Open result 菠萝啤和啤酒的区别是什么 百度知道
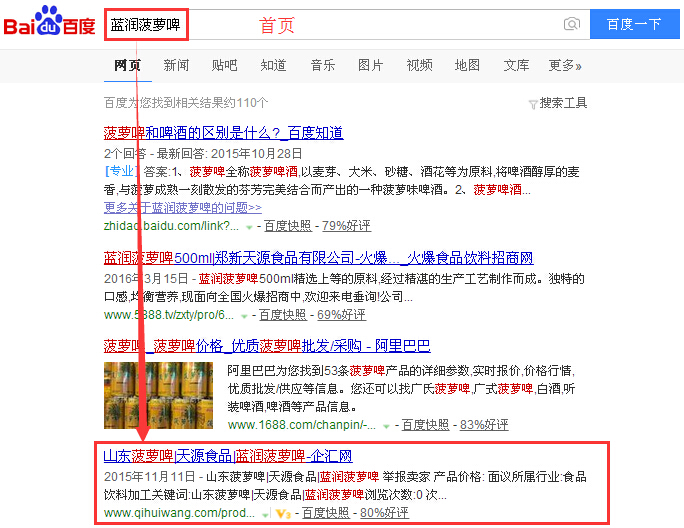Screen dimensions: 684x528 (223, 132)
